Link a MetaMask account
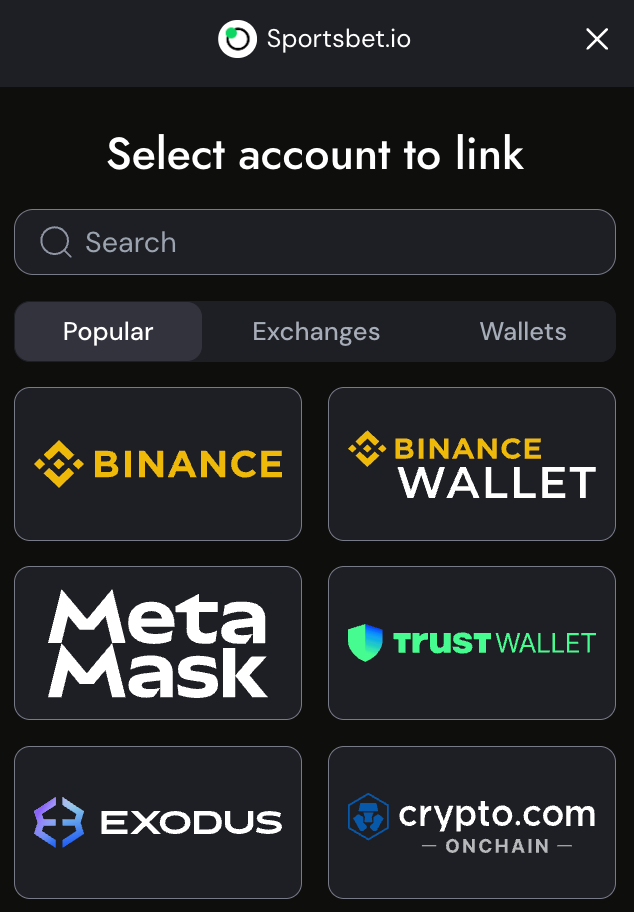Screen dimensions: 634x912 [x=158, y=643]
